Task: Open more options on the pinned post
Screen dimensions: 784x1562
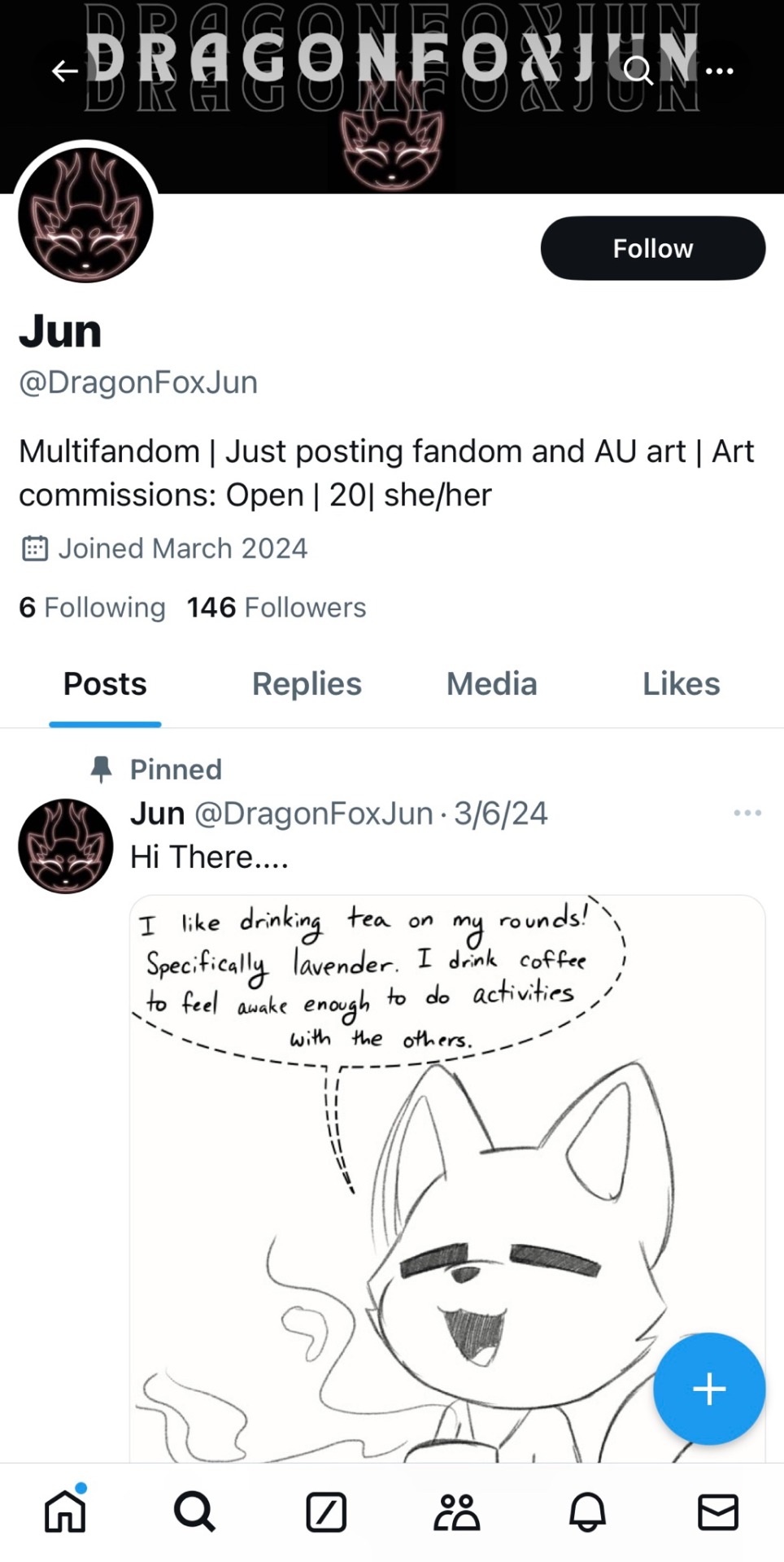Action: click(x=747, y=813)
